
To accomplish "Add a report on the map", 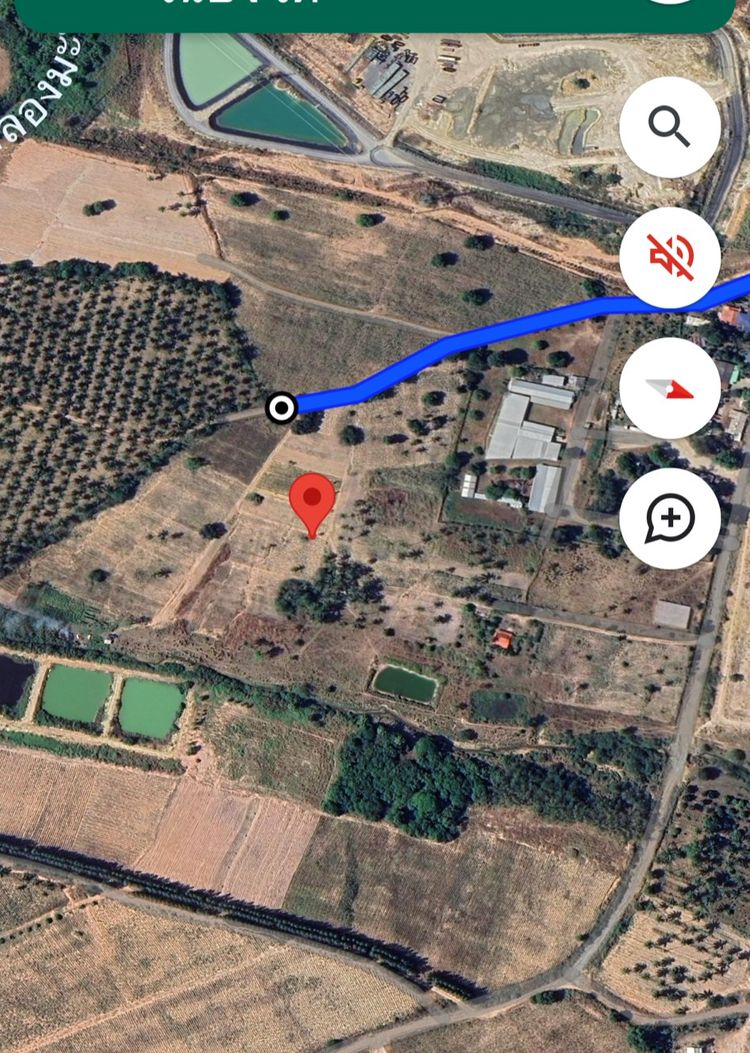I will [669, 518].
